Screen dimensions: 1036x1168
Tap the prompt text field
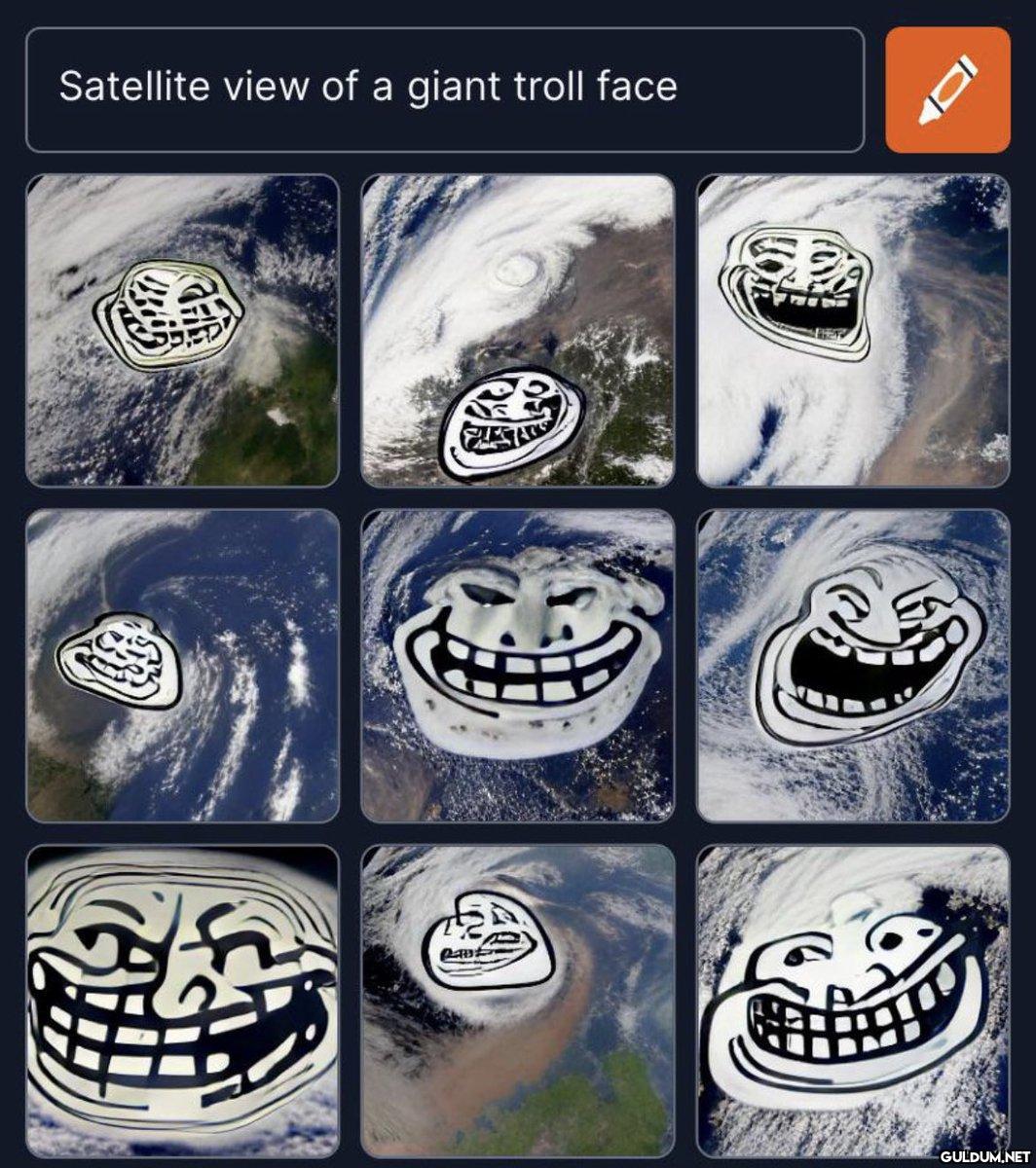pos(444,90)
